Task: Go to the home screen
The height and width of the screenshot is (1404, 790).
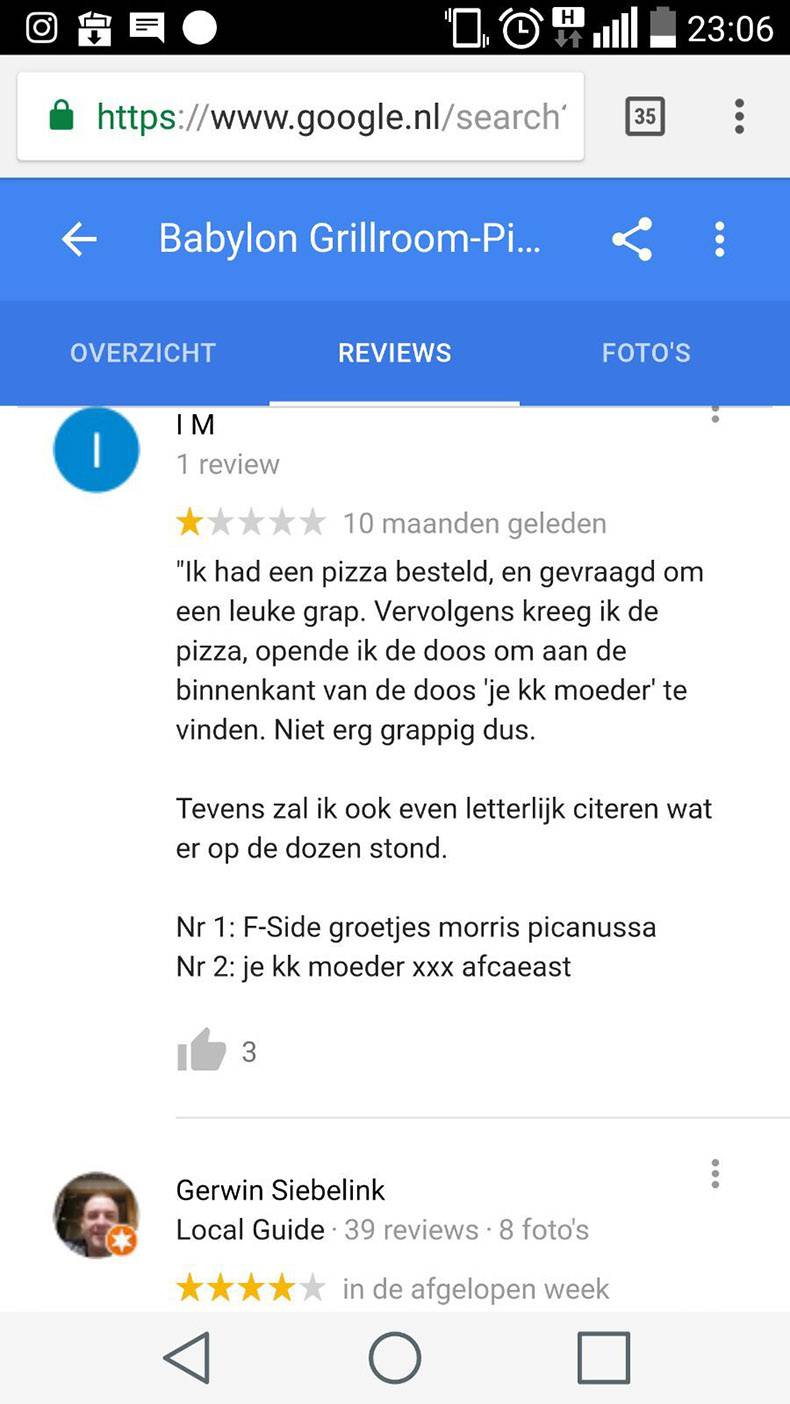Action: click(x=394, y=1357)
